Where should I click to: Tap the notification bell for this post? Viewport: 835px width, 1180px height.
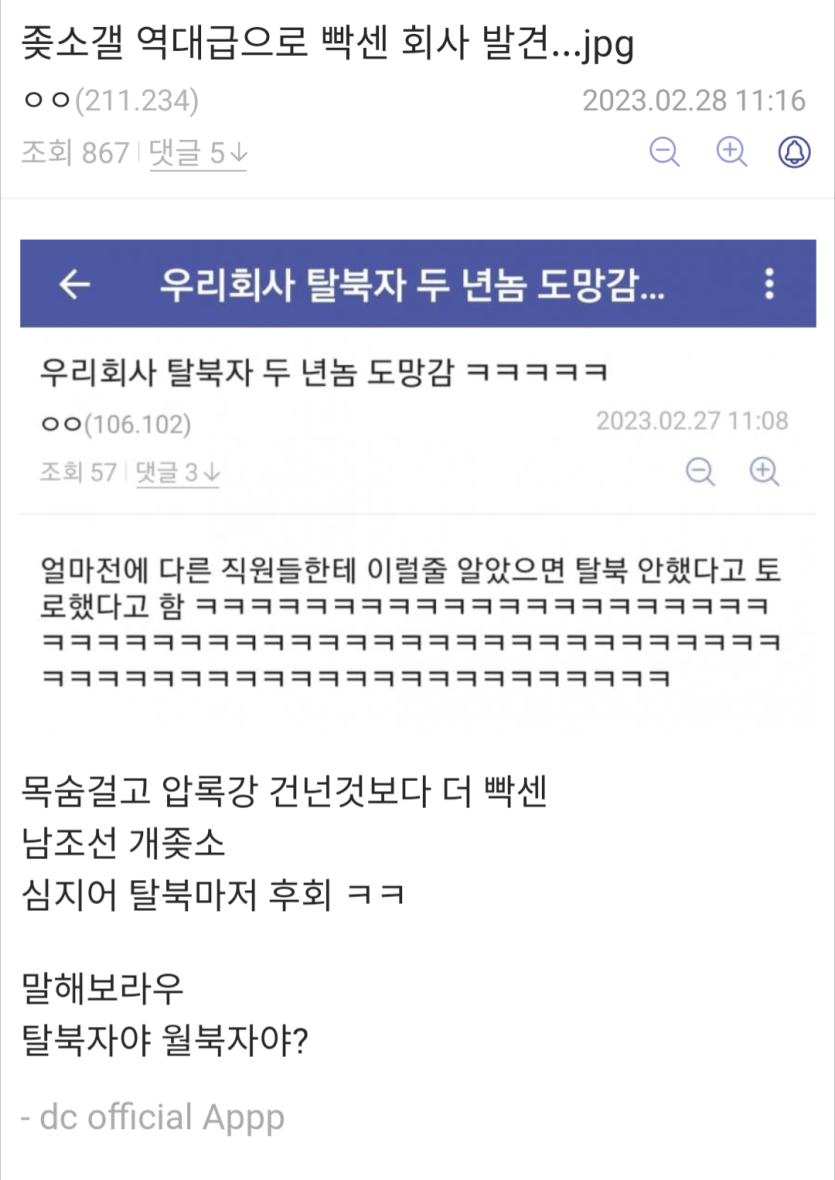[x=794, y=152]
